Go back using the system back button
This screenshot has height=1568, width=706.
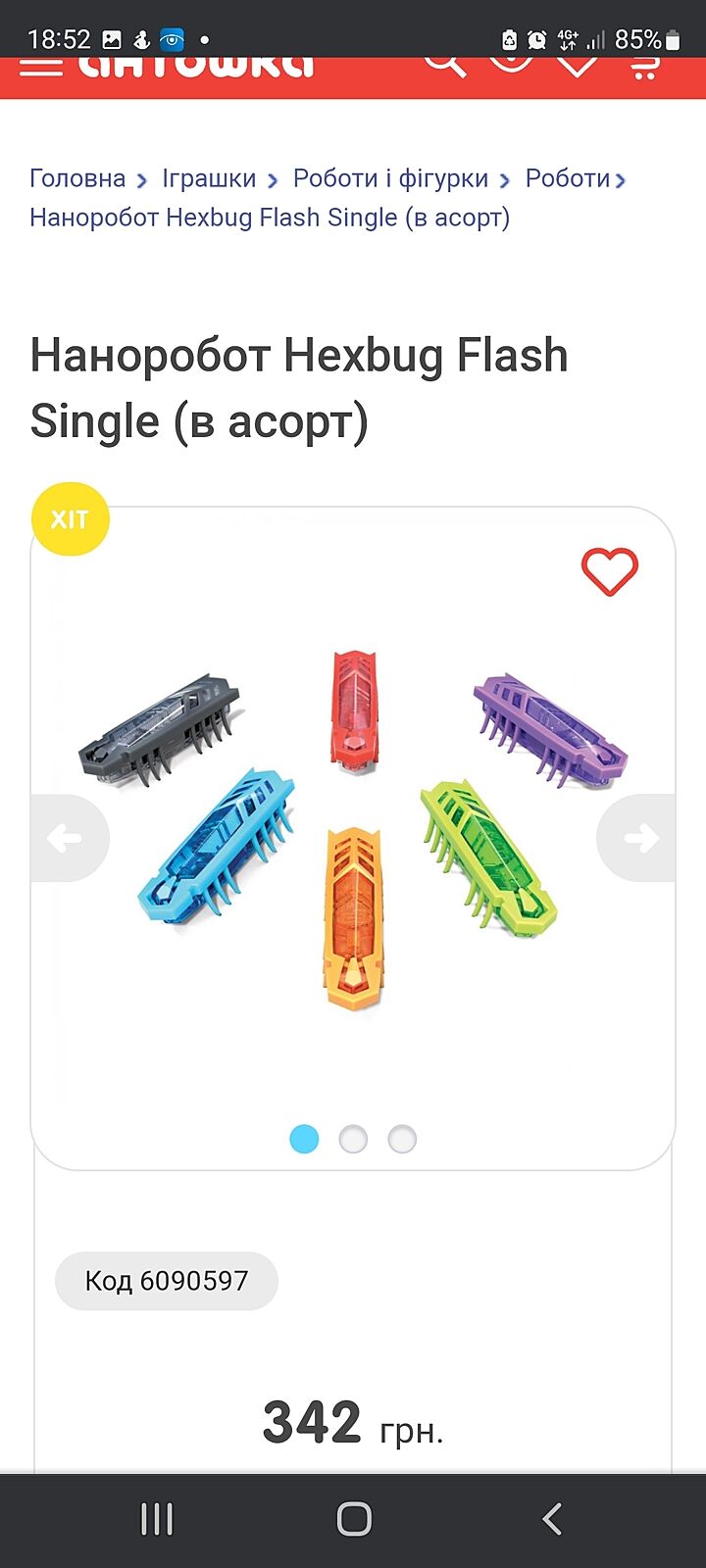pos(552,1519)
